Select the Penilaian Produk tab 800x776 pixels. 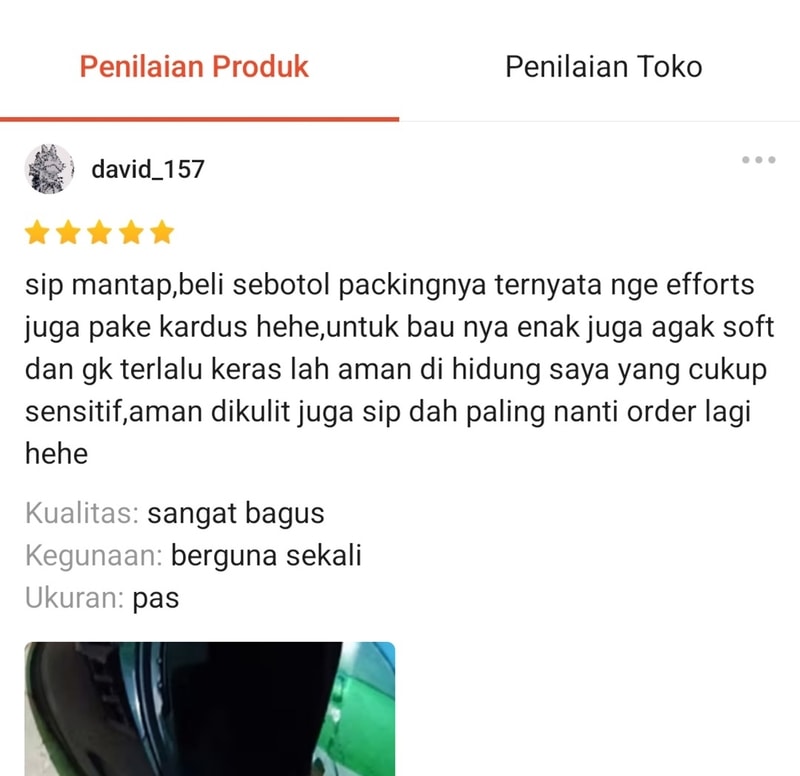click(194, 67)
